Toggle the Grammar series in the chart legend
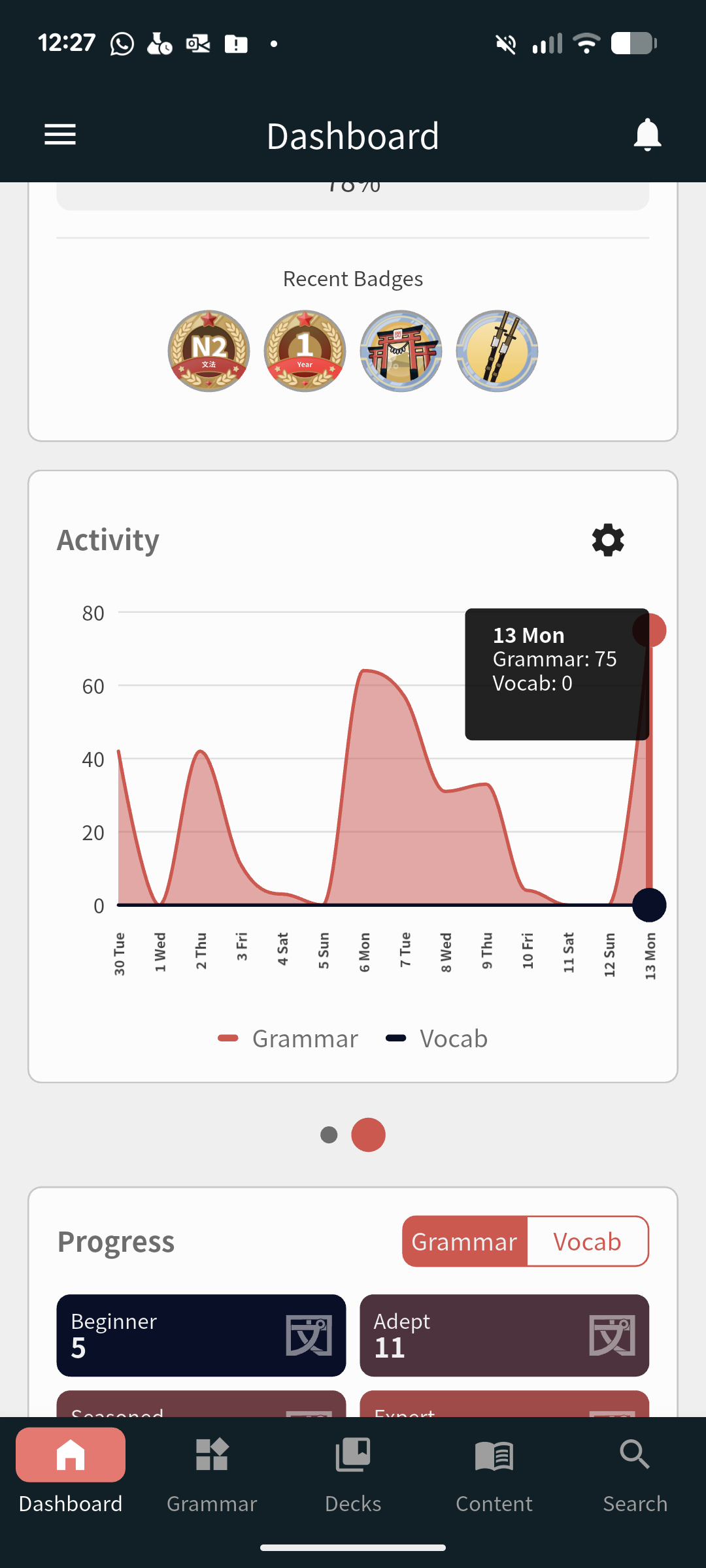706x1568 pixels. 289,1038
